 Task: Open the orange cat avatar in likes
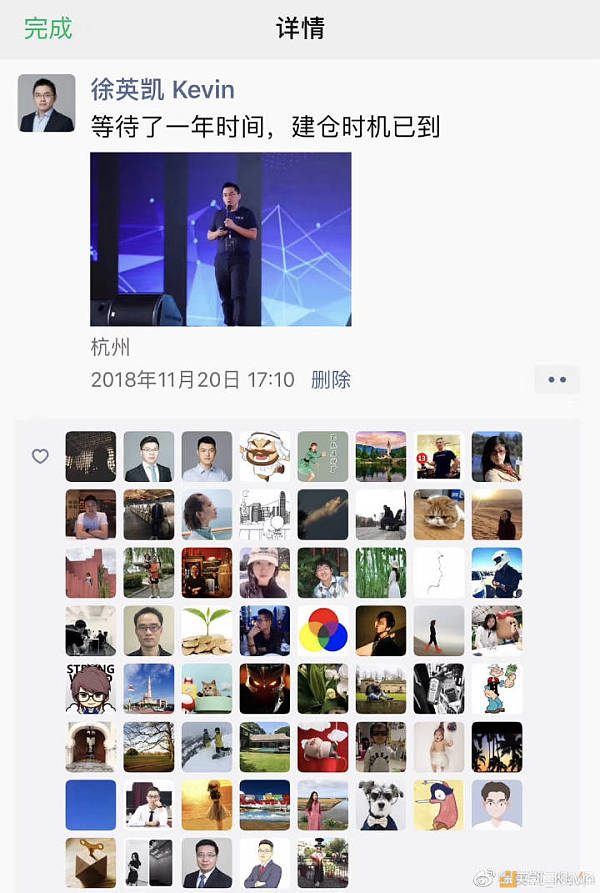(439, 515)
